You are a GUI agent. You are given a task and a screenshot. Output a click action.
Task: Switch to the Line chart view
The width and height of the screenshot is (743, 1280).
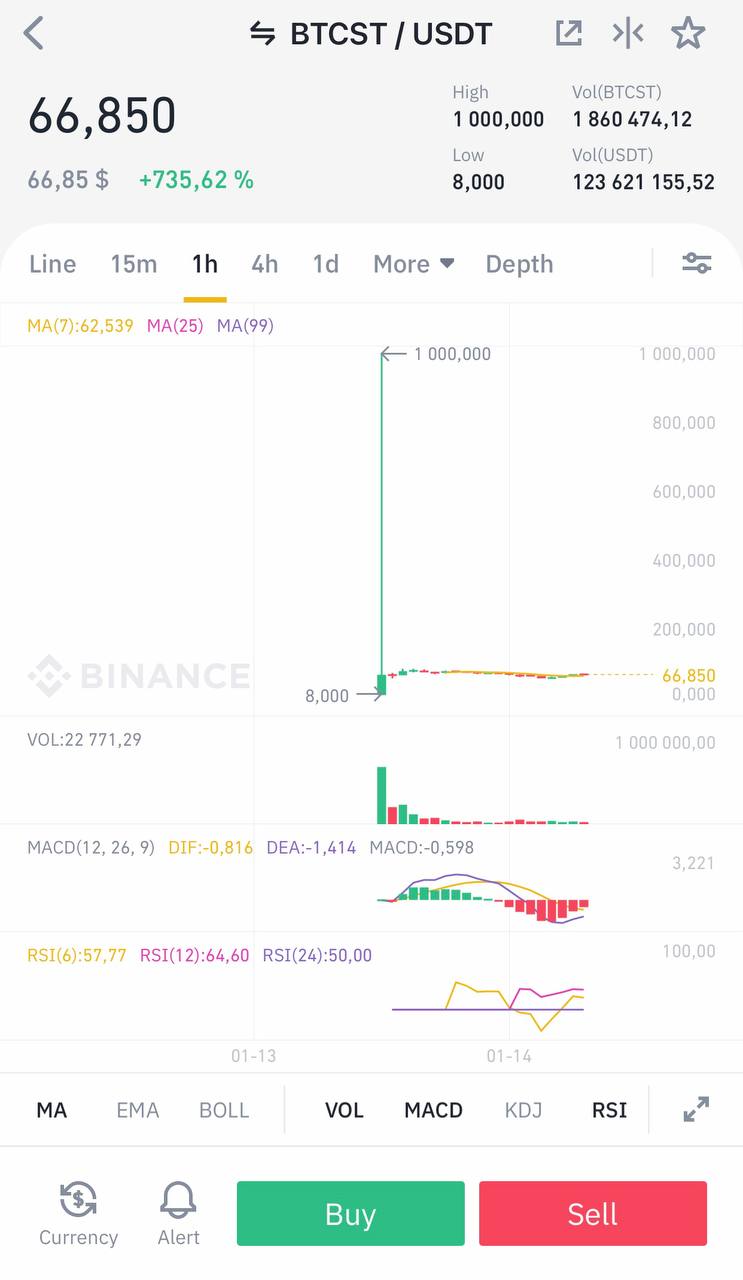click(x=52, y=264)
